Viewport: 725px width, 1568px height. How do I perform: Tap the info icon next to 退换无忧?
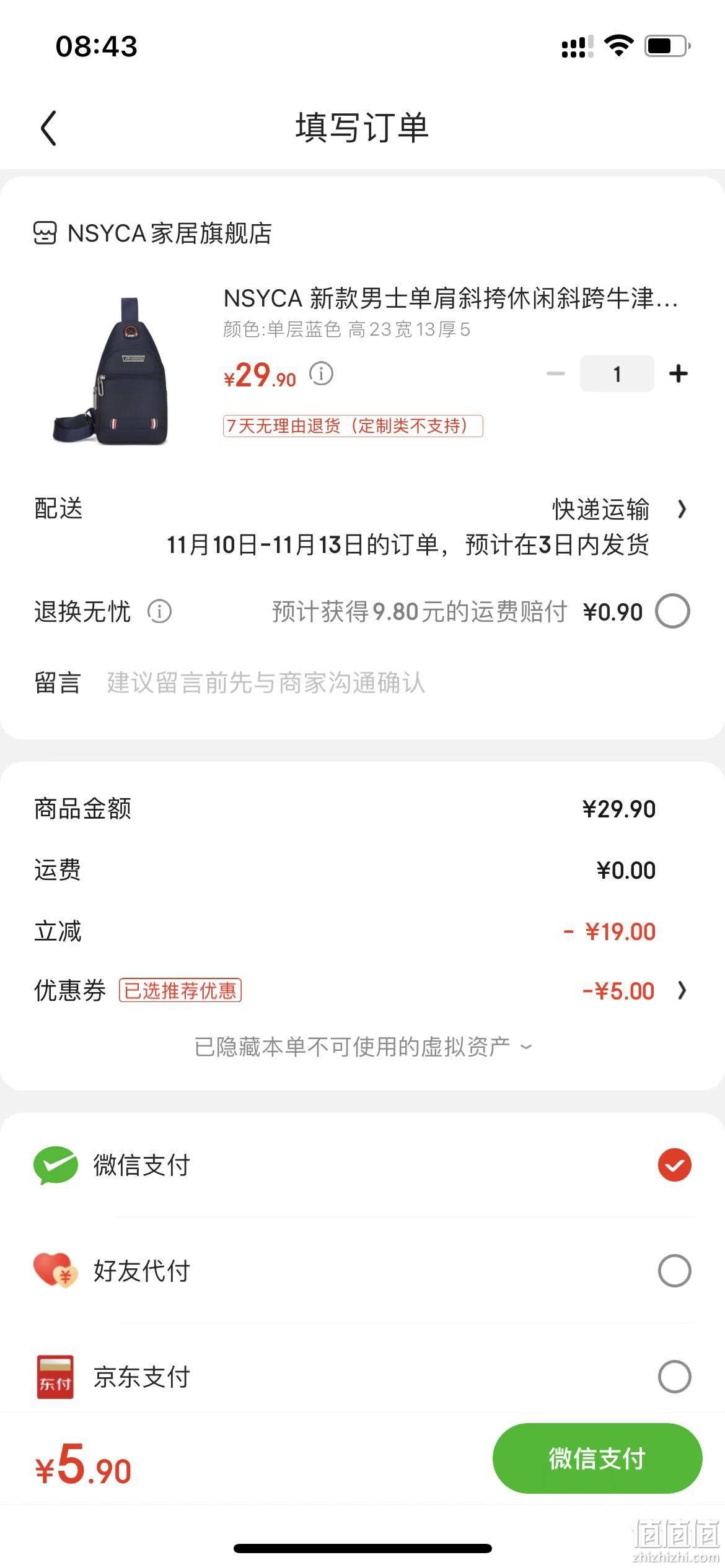[x=159, y=611]
